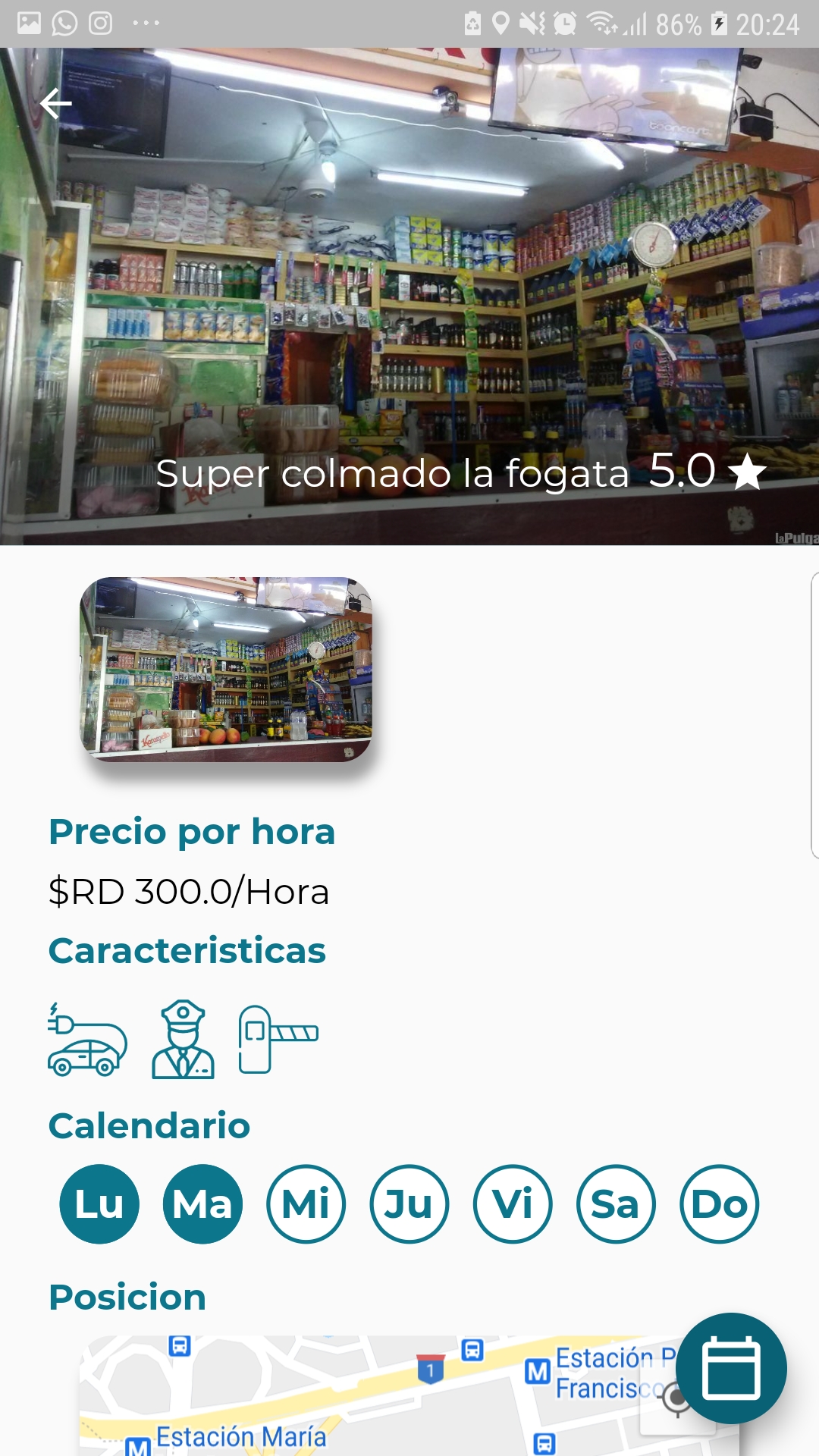The width and height of the screenshot is (819, 1456).
Task: Select Sa day chip
Action: pyautogui.click(x=616, y=1204)
